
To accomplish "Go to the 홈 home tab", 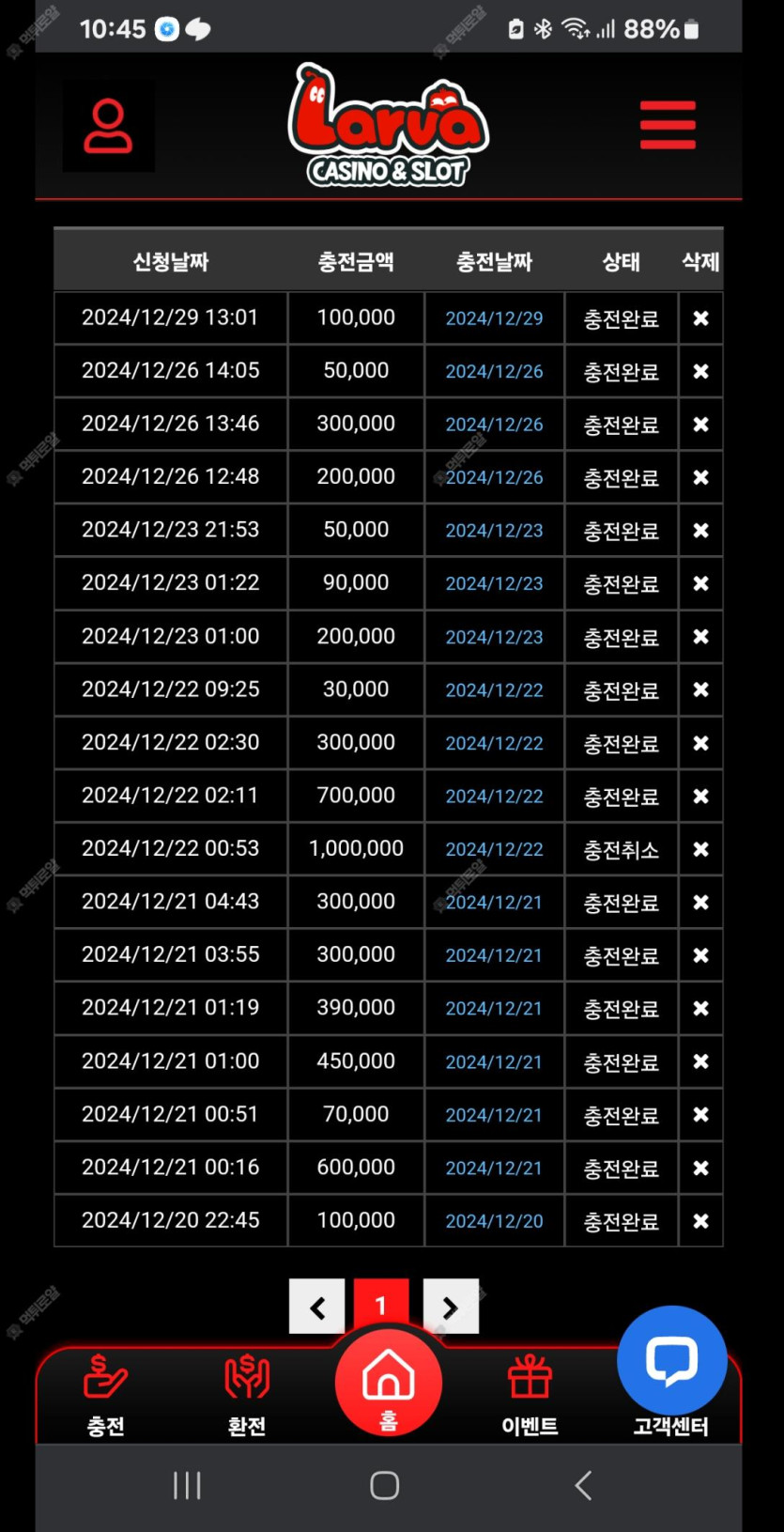I will tap(388, 1384).
